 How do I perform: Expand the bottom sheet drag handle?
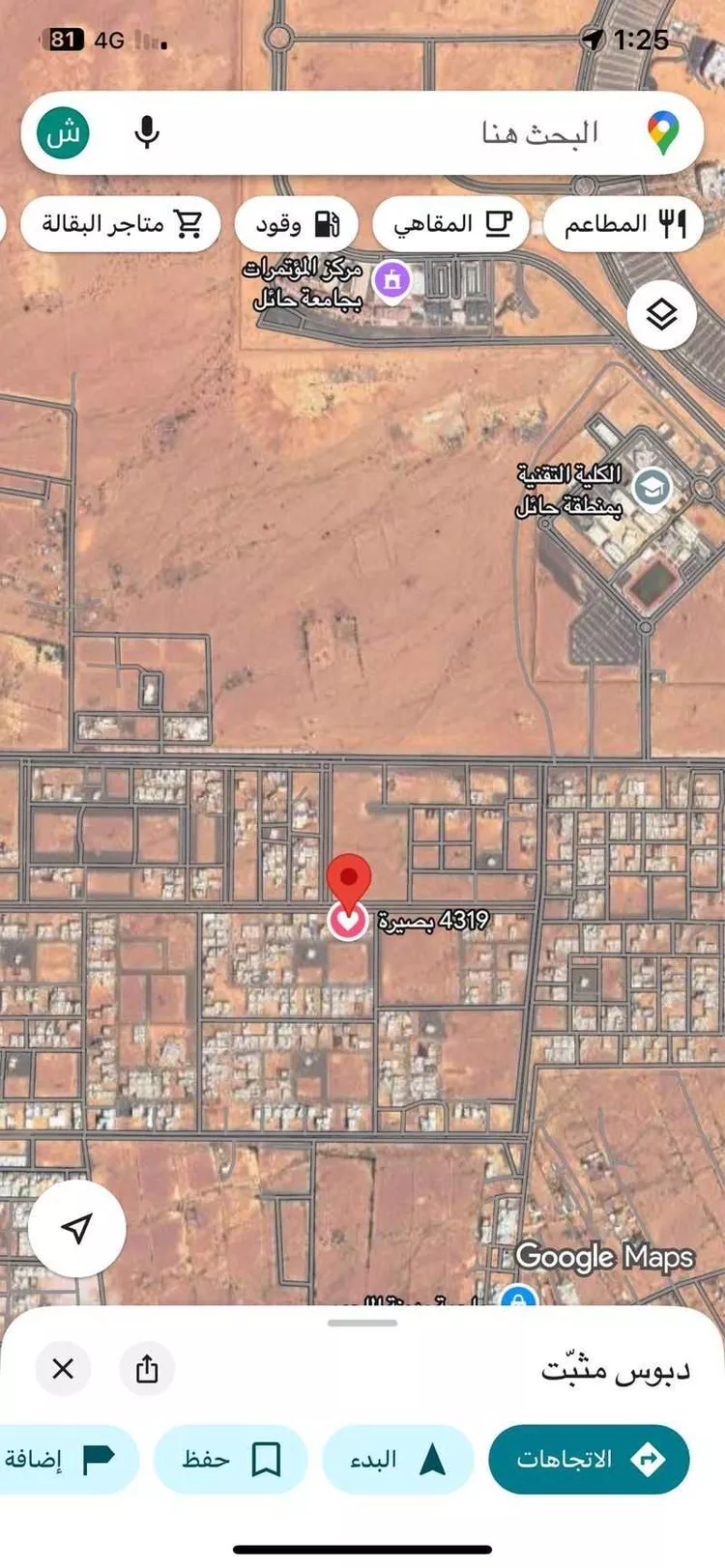click(x=362, y=1323)
